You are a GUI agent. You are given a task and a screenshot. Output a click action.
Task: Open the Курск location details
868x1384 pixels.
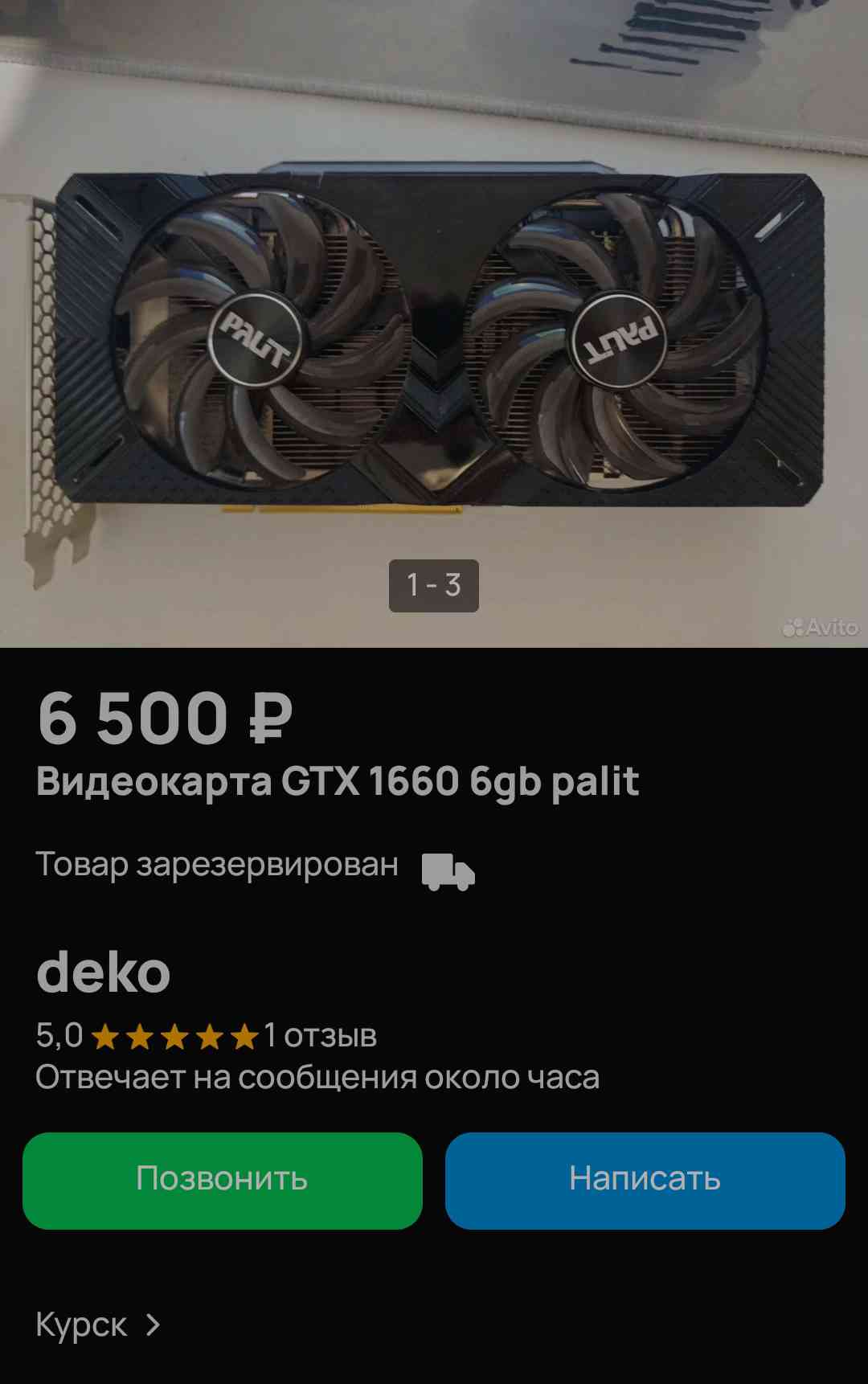coord(98,1325)
